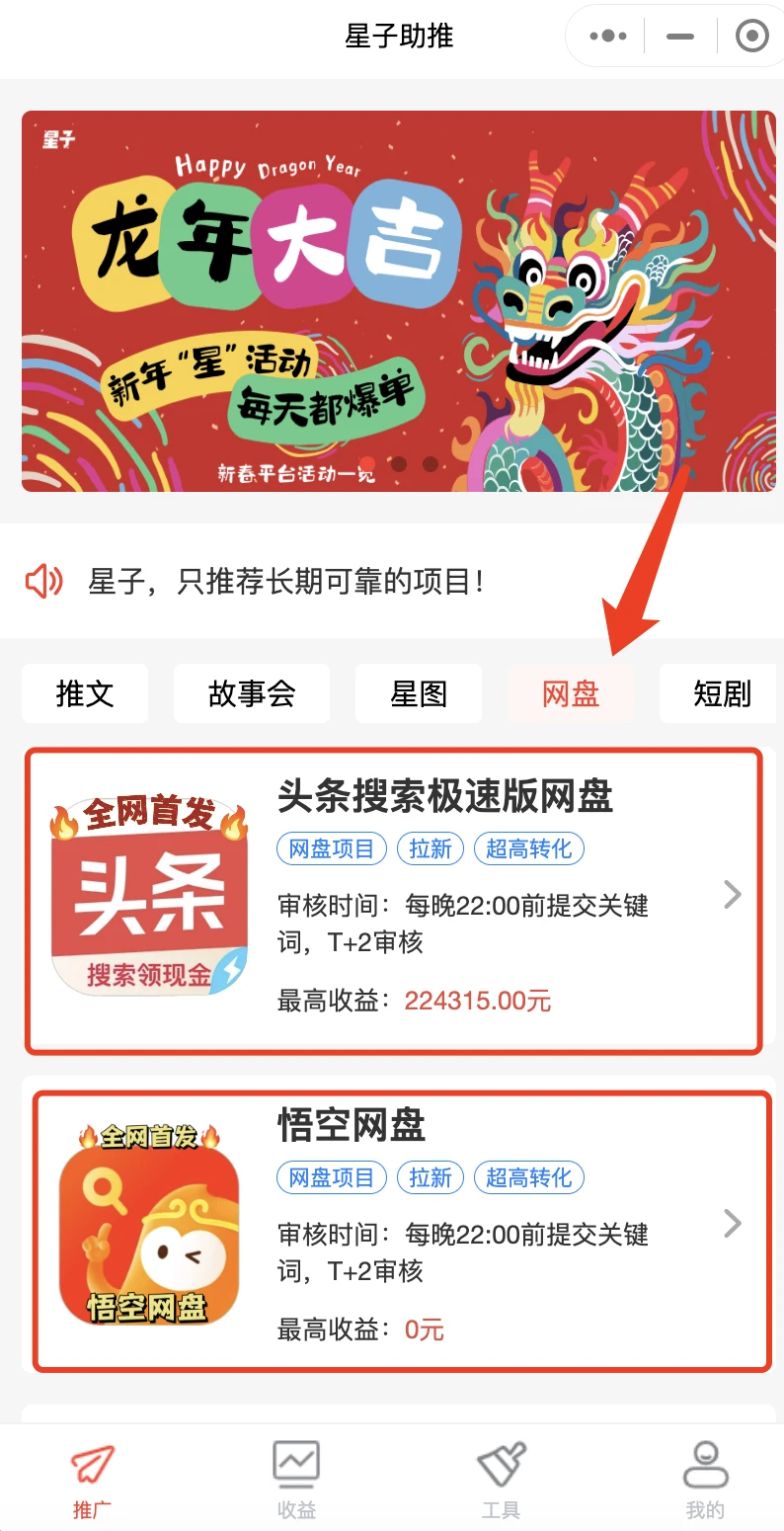784x1531 pixels.
Task: Open the 工具 bottom tab
Action: 501,1479
